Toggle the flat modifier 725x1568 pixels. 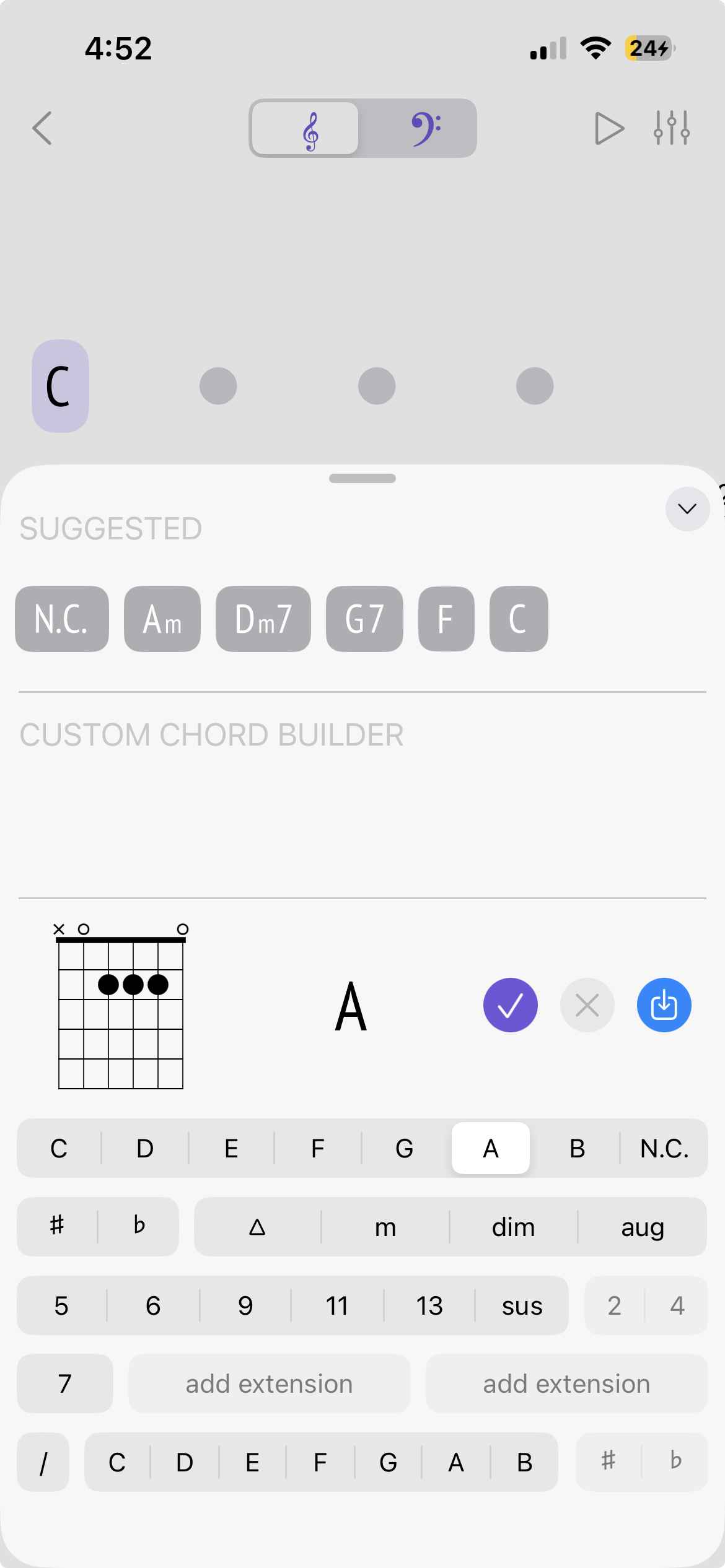coord(139,1227)
